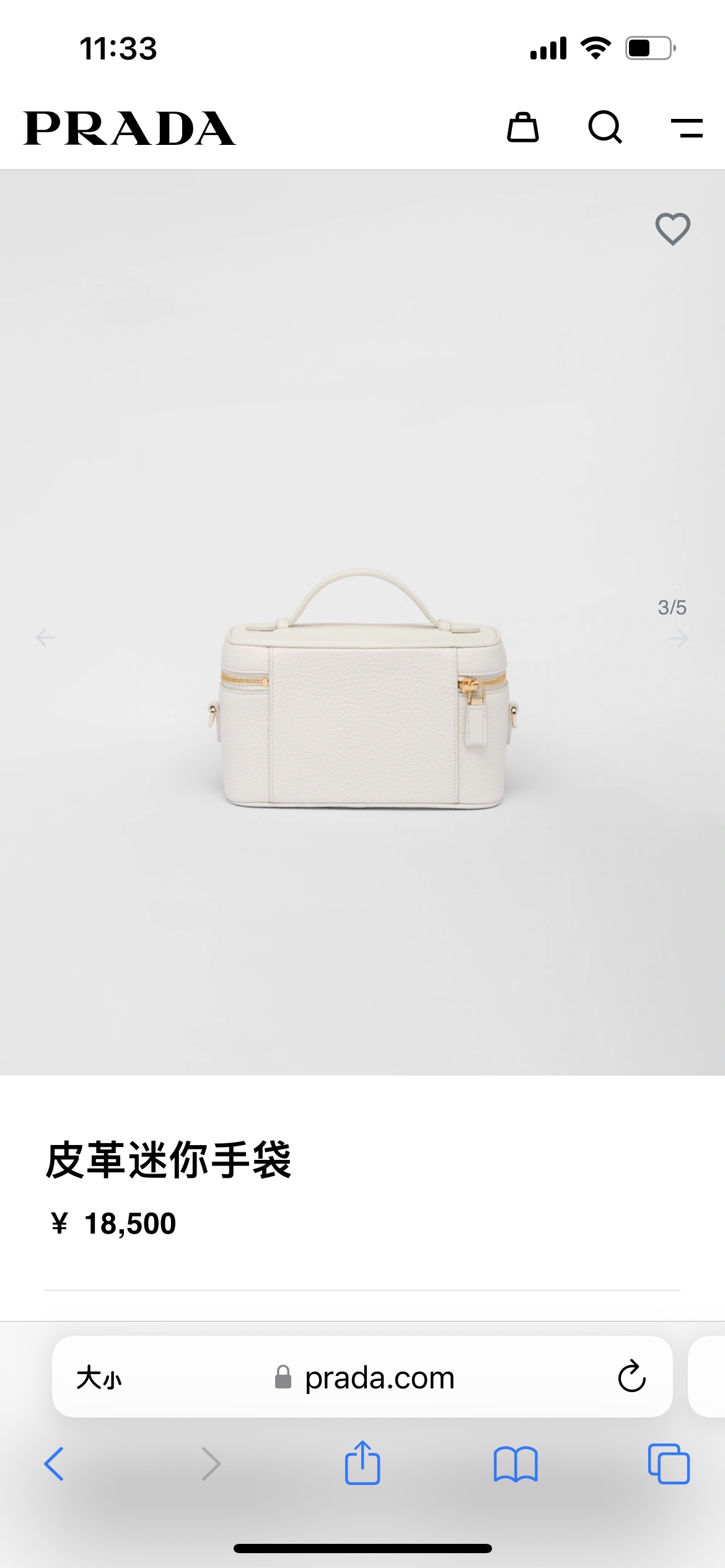Tap the Prada logo to go home
The height and width of the screenshot is (1568, 725).
click(130, 128)
